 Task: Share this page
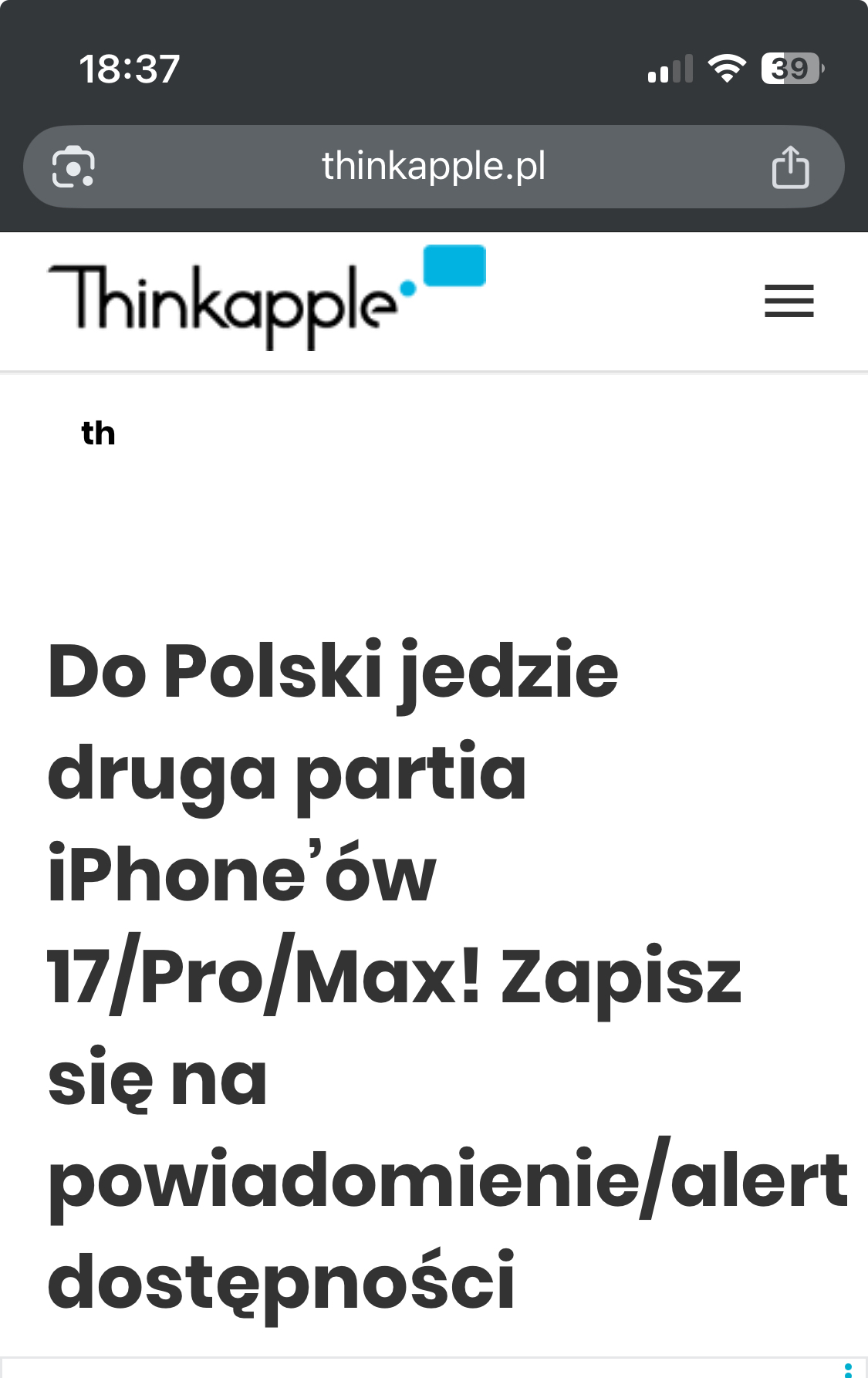click(x=790, y=167)
